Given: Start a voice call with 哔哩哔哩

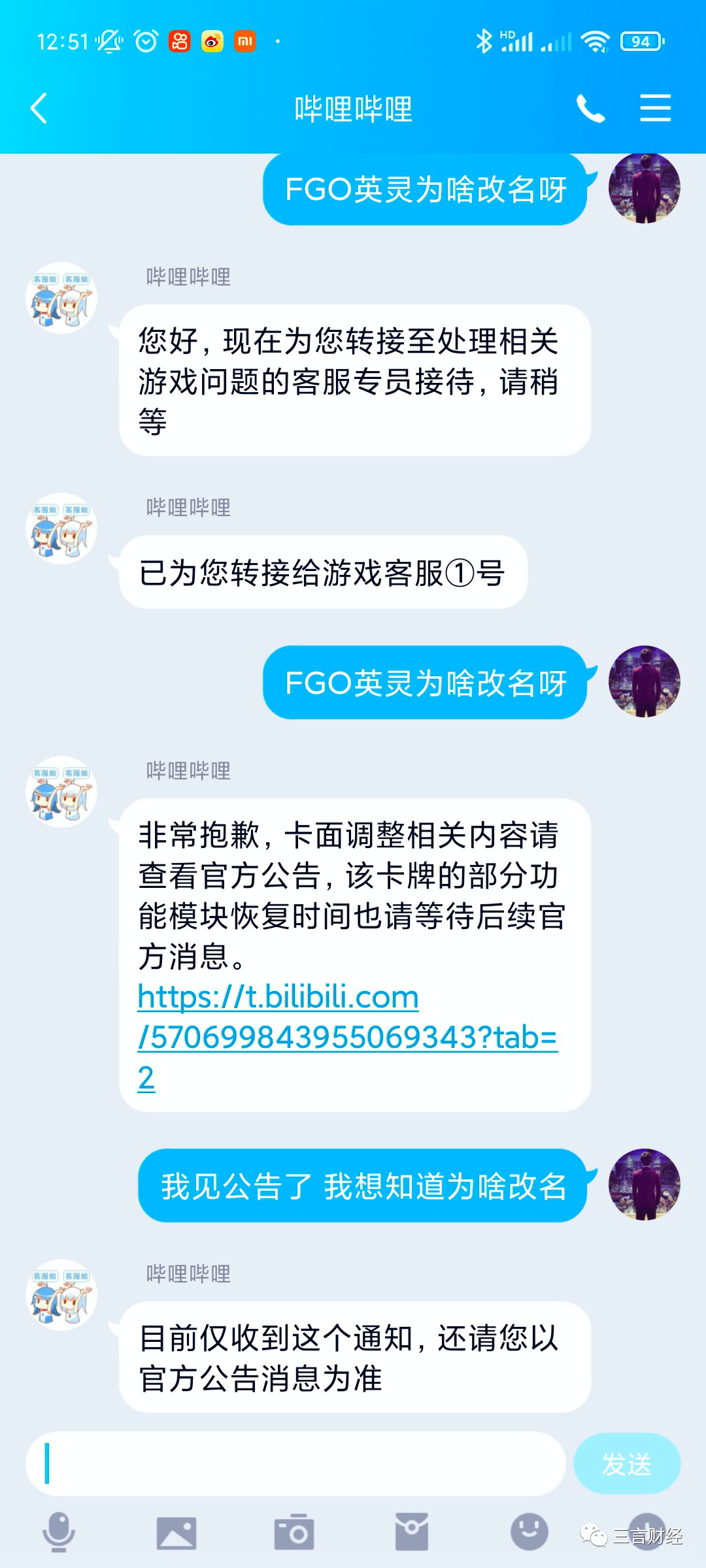Looking at the screenshot, I should [590, 108].
